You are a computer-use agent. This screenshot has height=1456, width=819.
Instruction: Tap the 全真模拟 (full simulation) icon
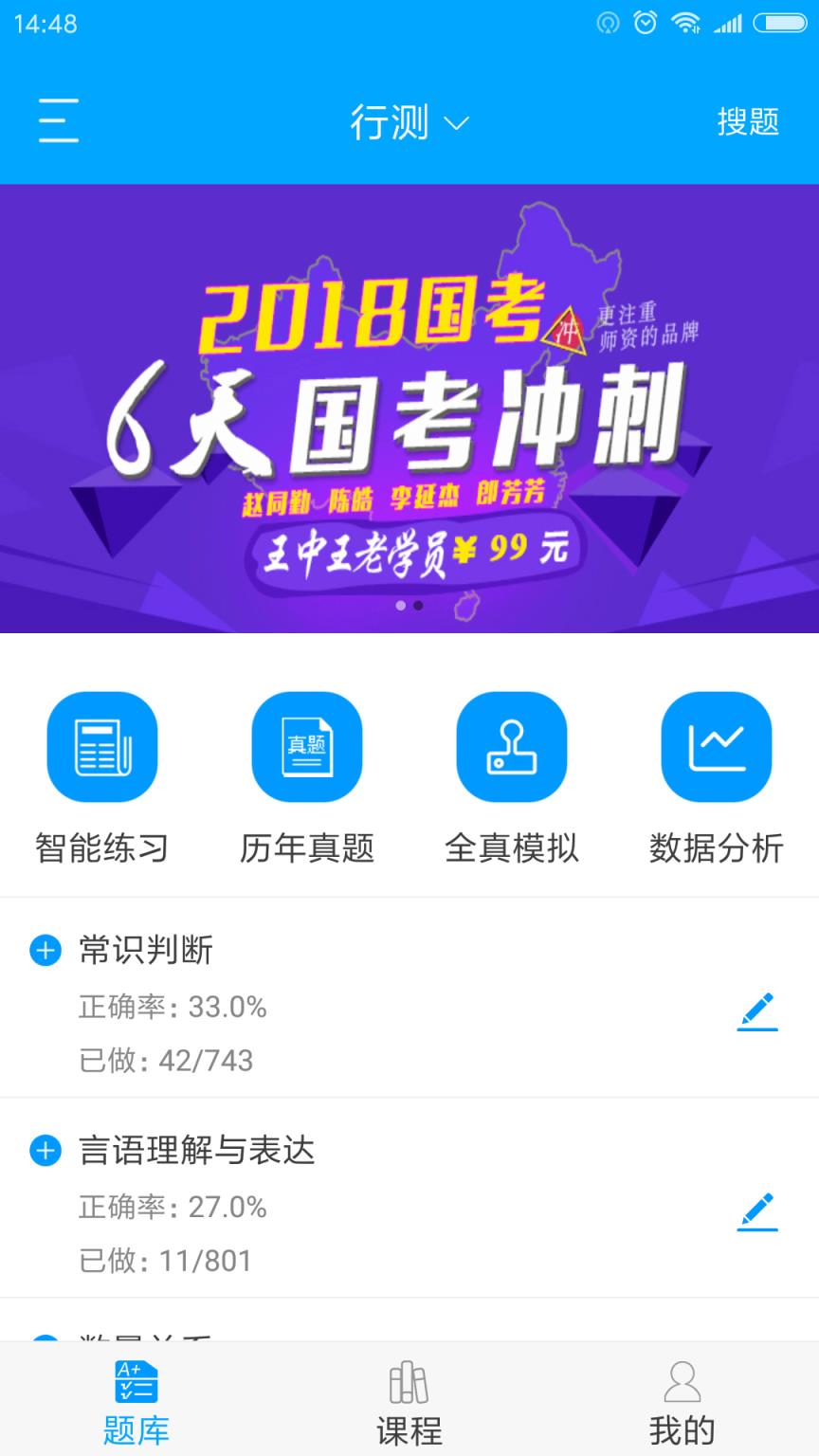[x=511, y=747]
